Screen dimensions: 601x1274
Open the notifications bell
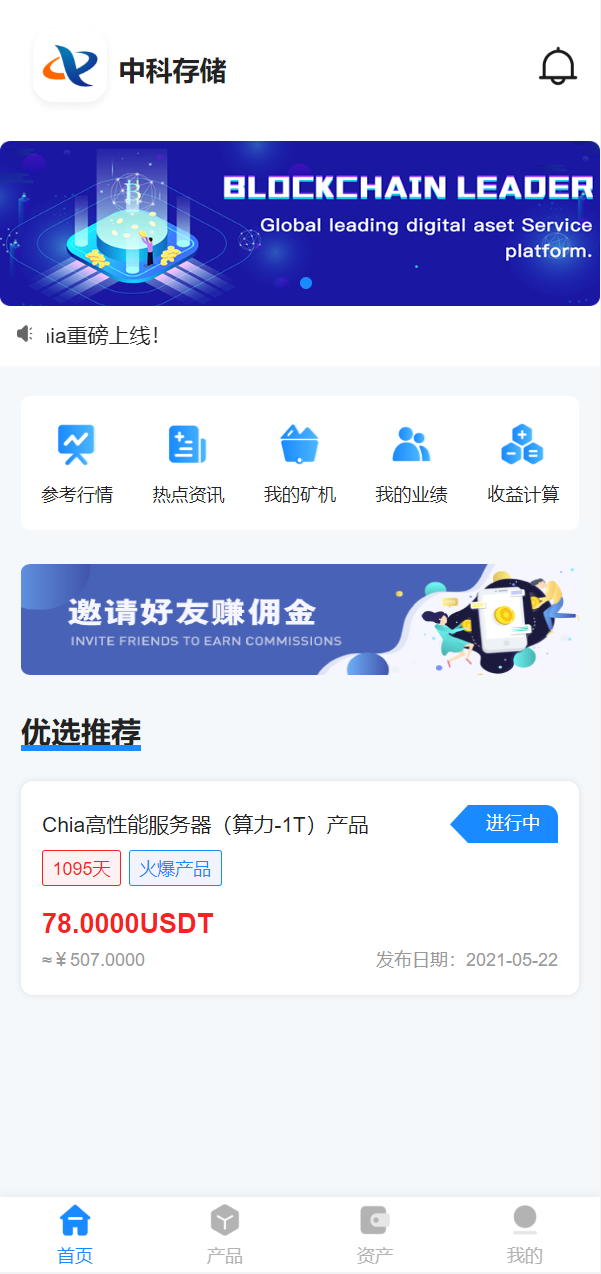[558, 68]
